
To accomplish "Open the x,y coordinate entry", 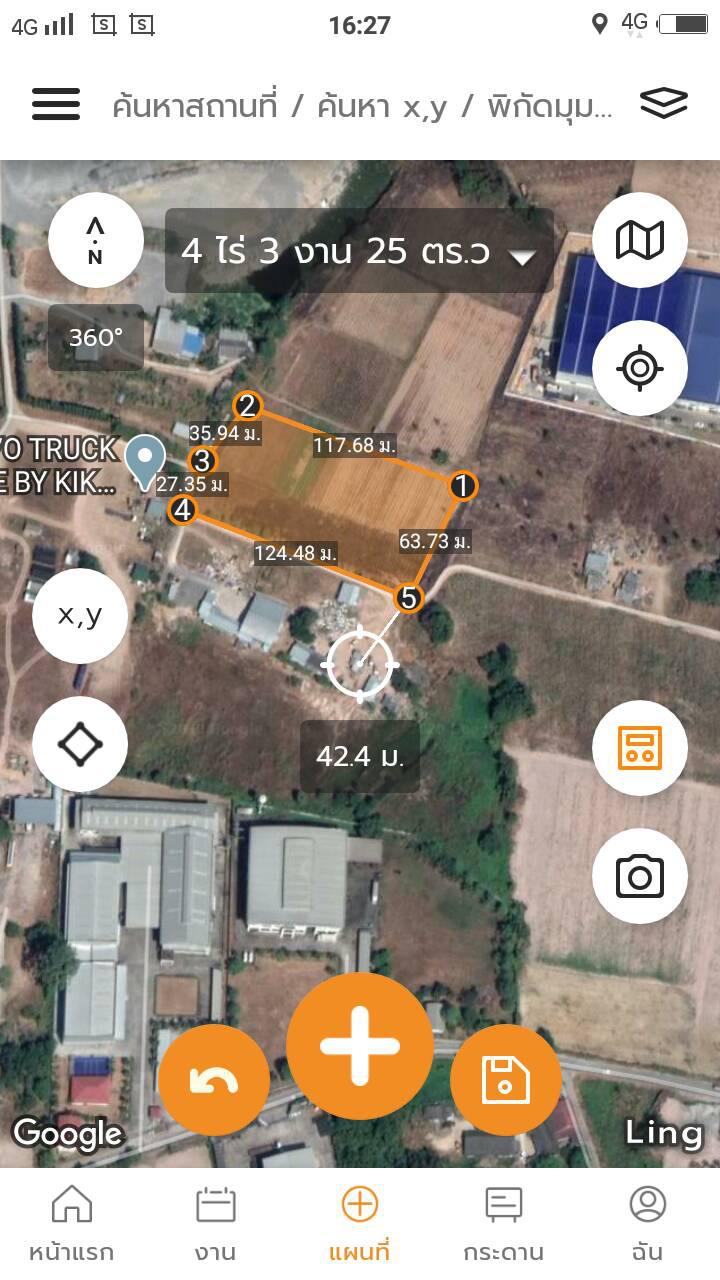I will coord(80,616).
